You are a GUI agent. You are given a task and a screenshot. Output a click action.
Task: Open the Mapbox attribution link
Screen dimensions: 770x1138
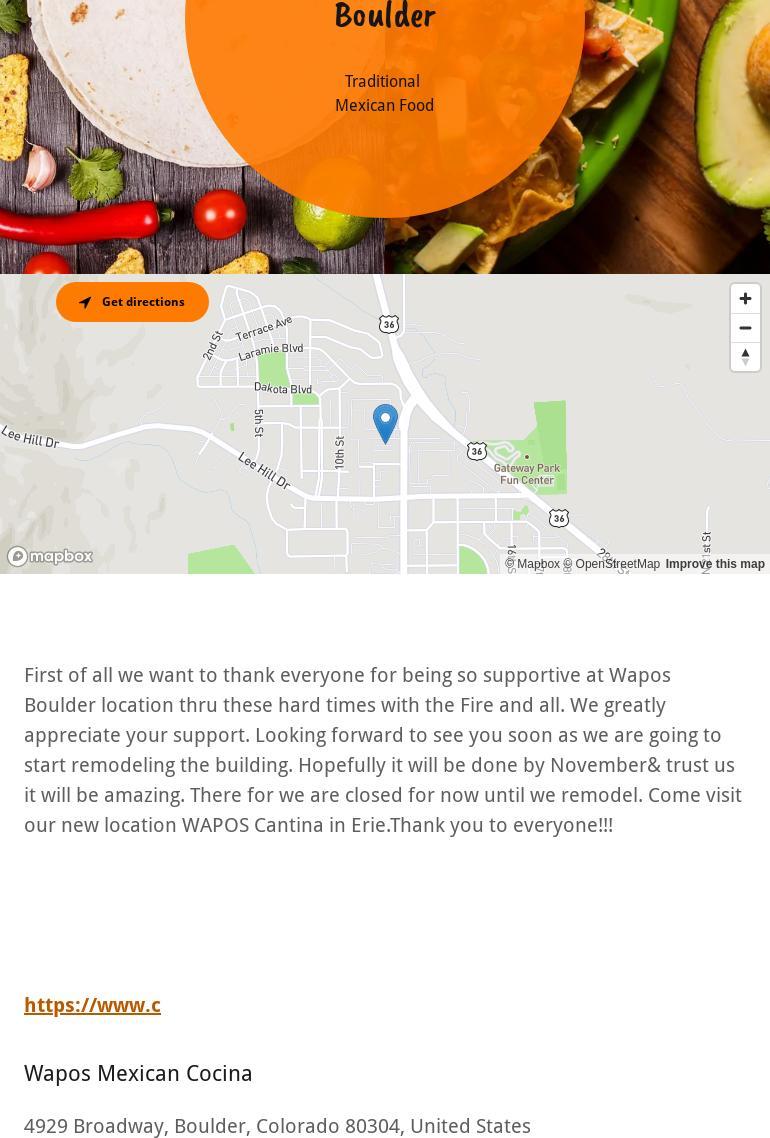coord(533,564)
